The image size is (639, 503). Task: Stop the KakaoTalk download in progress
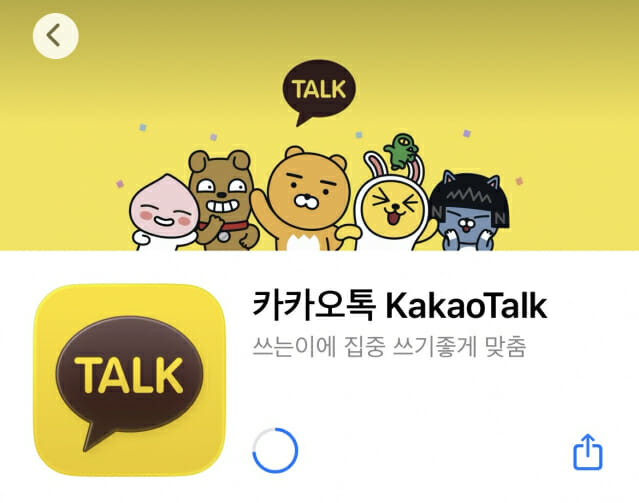point(275,451)
